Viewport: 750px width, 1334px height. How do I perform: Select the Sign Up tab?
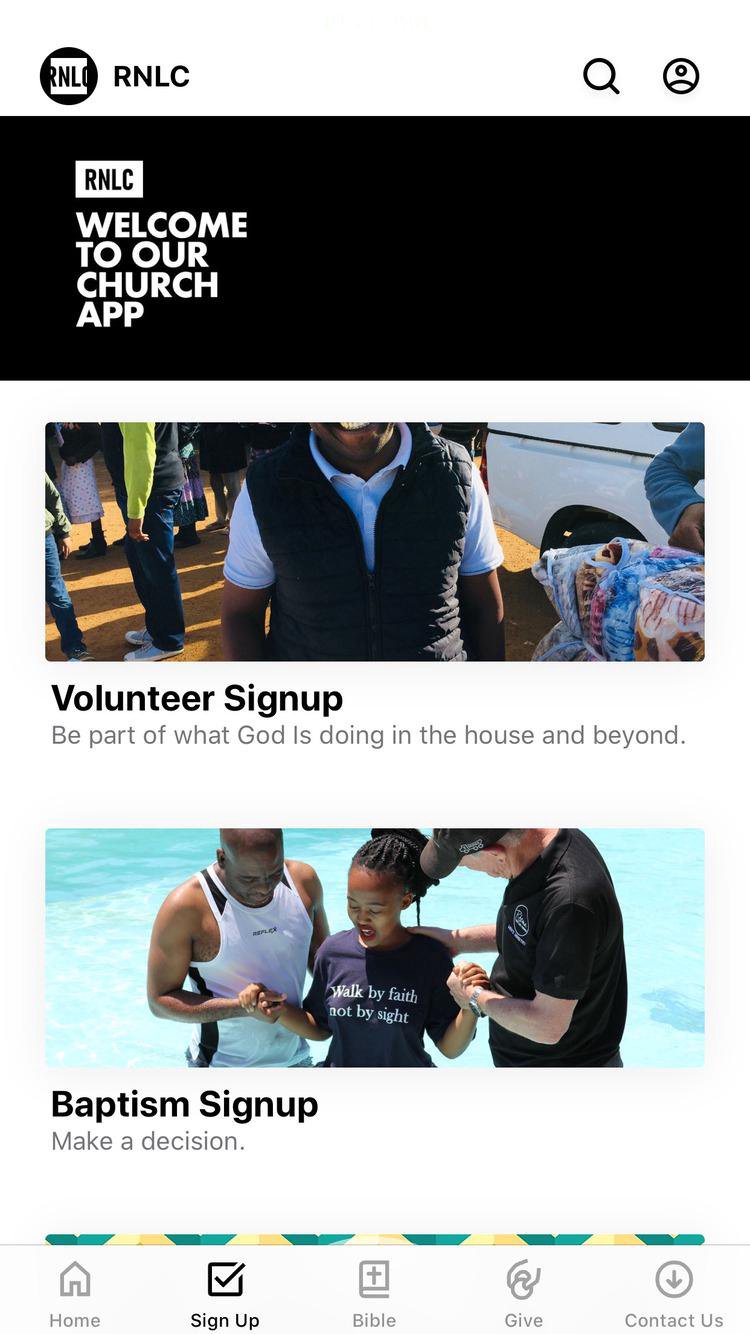tap(225, 1294)
